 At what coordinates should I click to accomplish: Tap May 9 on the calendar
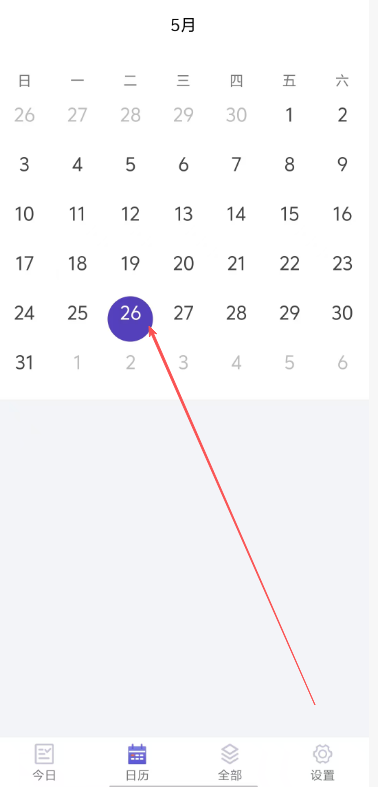click(x=342, y=165)
